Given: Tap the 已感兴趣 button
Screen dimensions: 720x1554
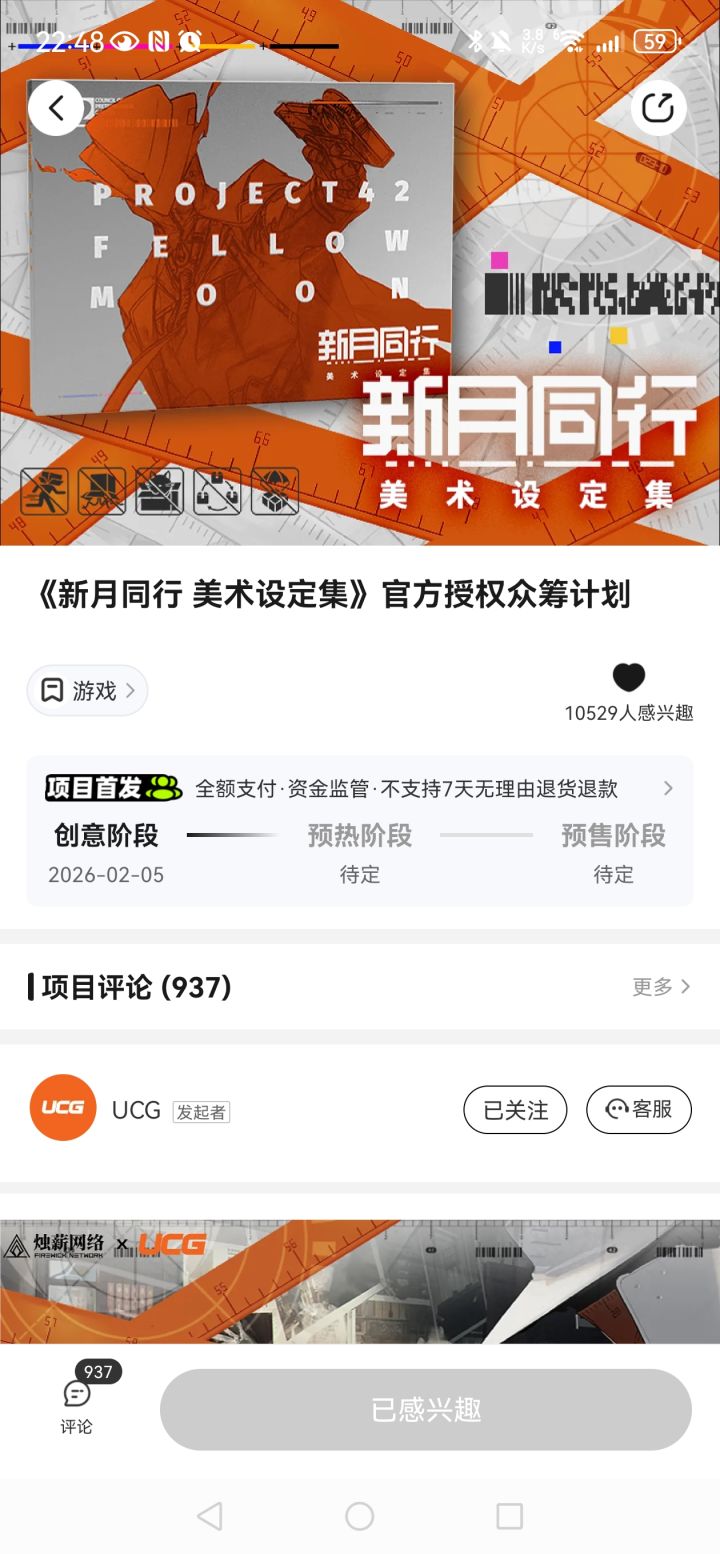Looking at the screenshot, I should point(426,1410).
